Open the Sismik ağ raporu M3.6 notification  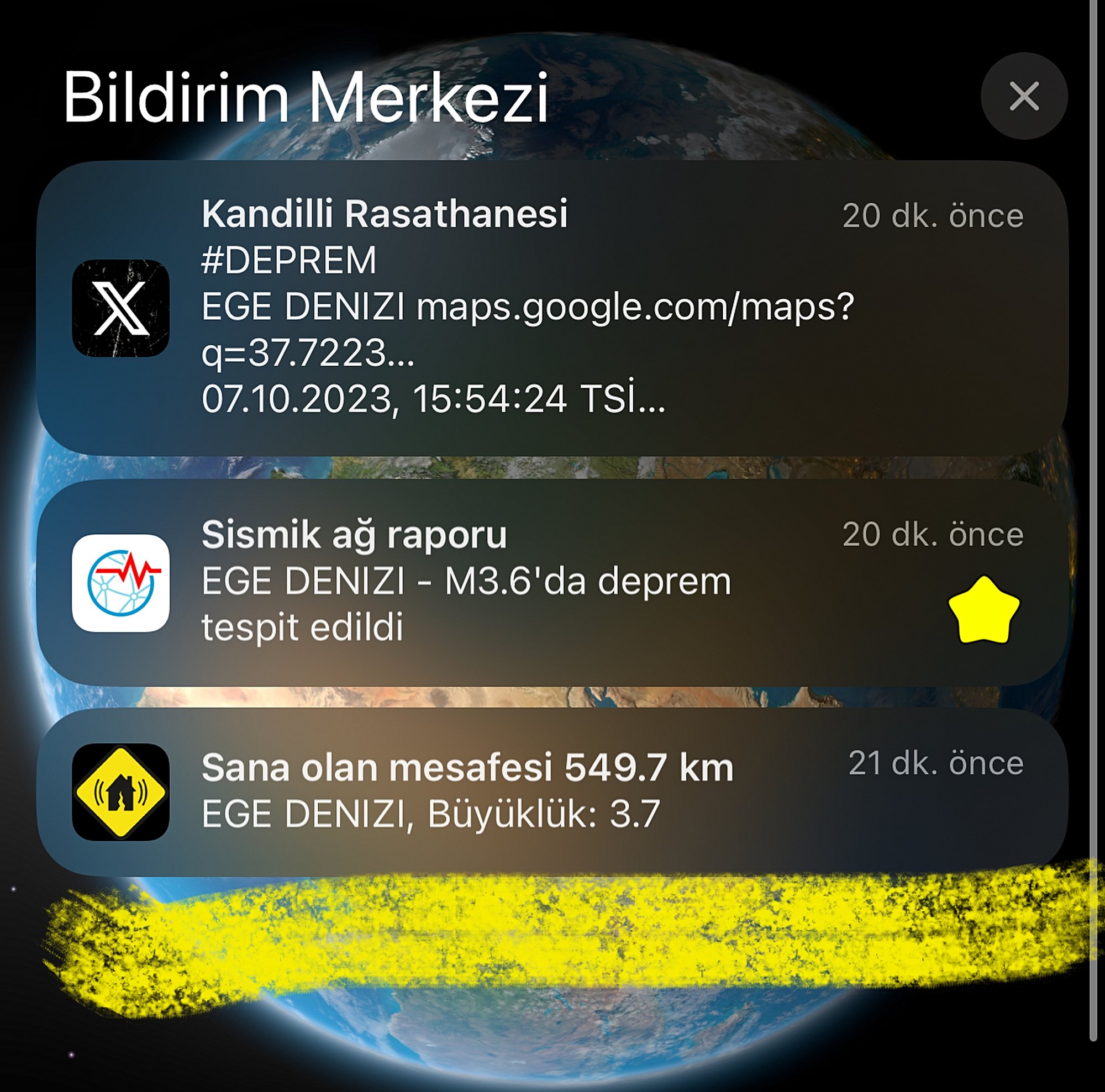click(552, 582)
